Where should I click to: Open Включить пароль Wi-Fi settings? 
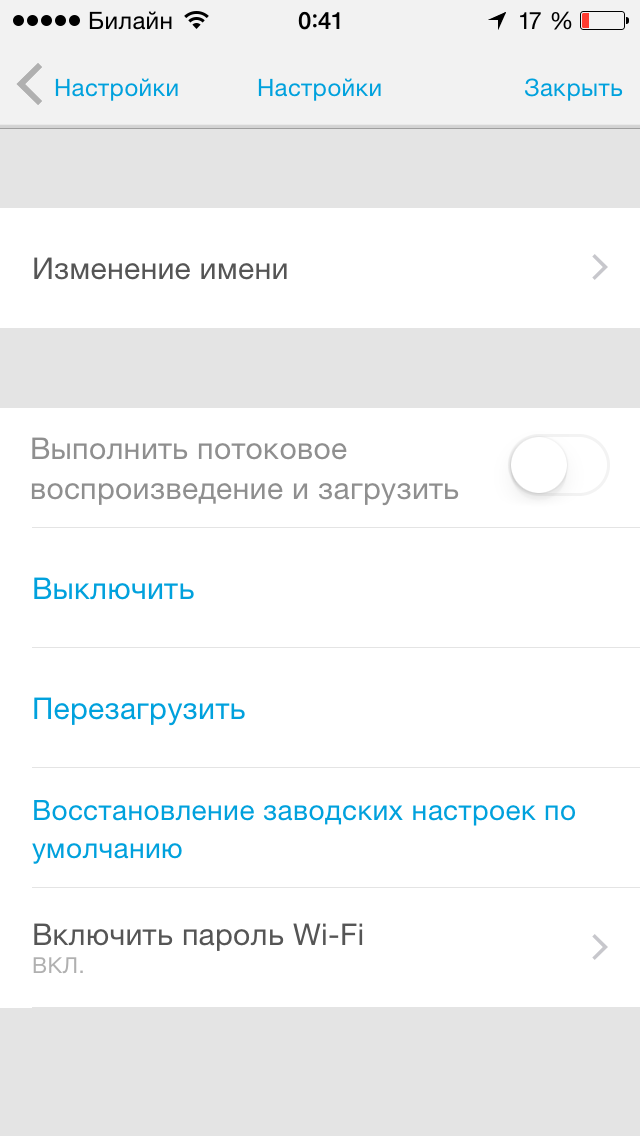[x=320, y=948]
